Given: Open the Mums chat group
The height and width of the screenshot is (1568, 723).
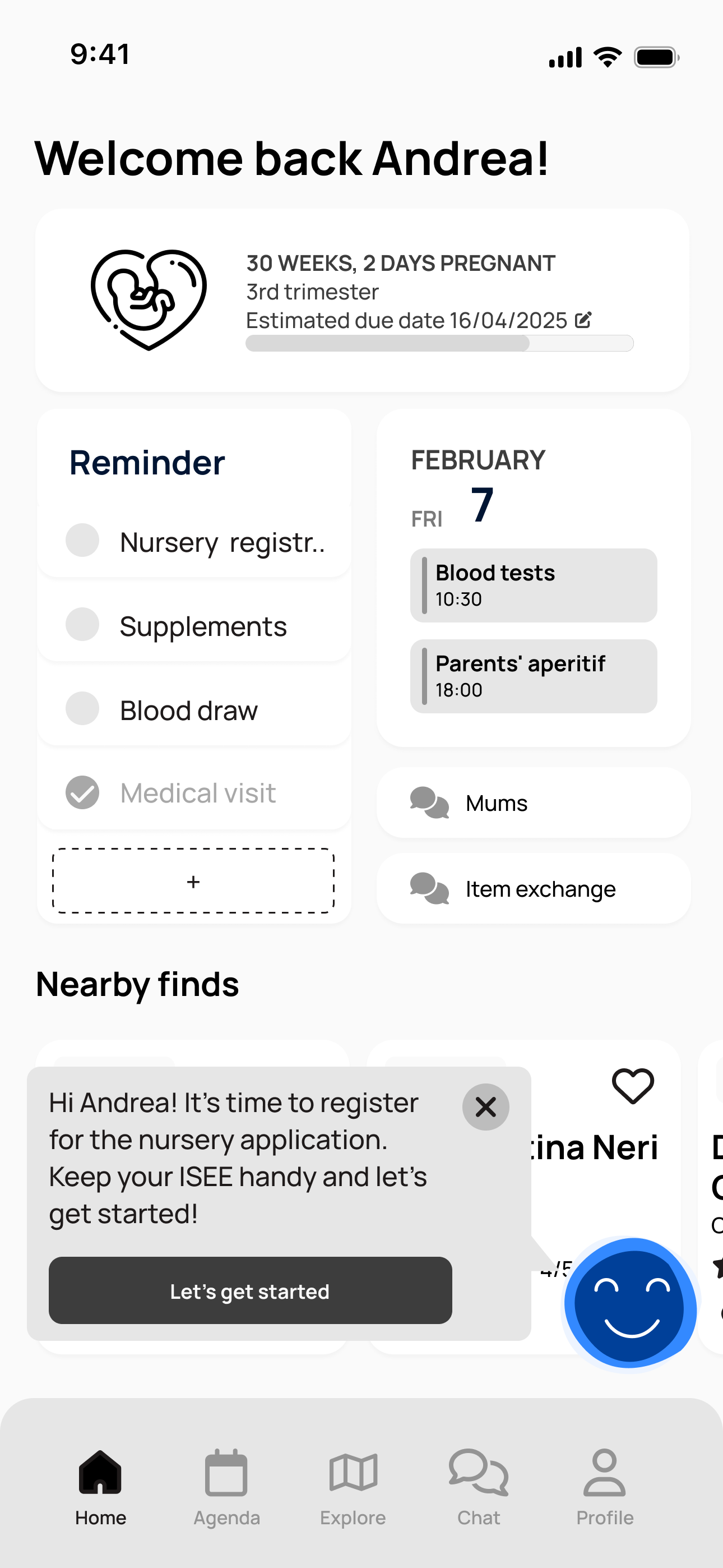Looking at the screenshot, I should (x=534, y=803).
